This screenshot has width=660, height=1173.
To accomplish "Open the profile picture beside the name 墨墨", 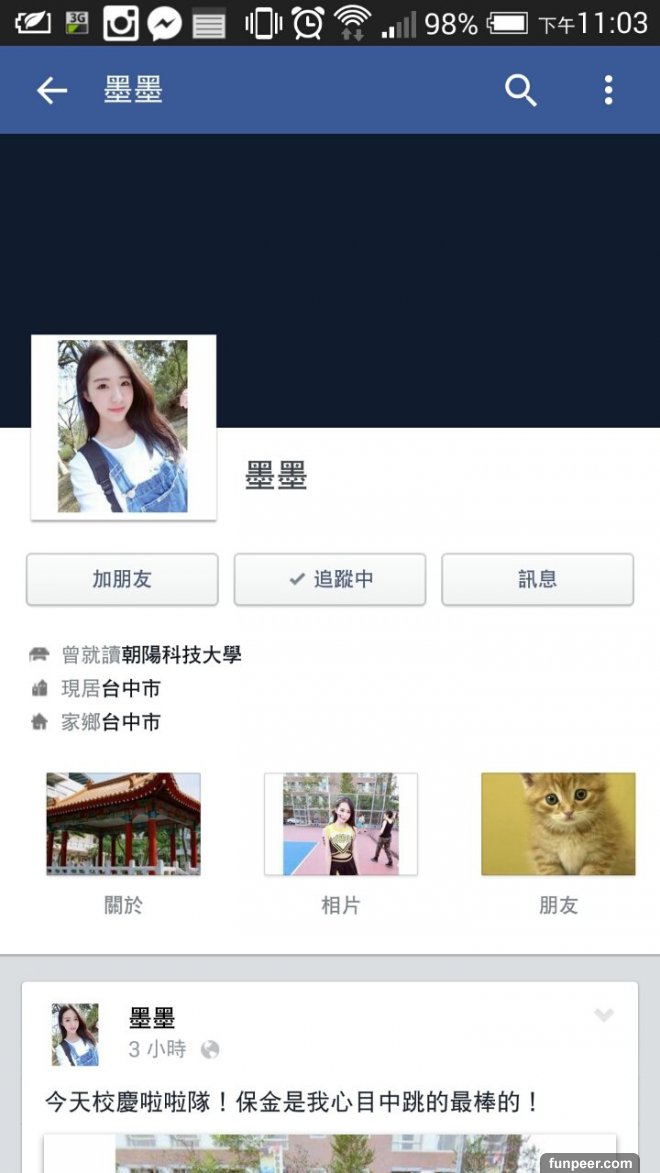I will [123, 427].
